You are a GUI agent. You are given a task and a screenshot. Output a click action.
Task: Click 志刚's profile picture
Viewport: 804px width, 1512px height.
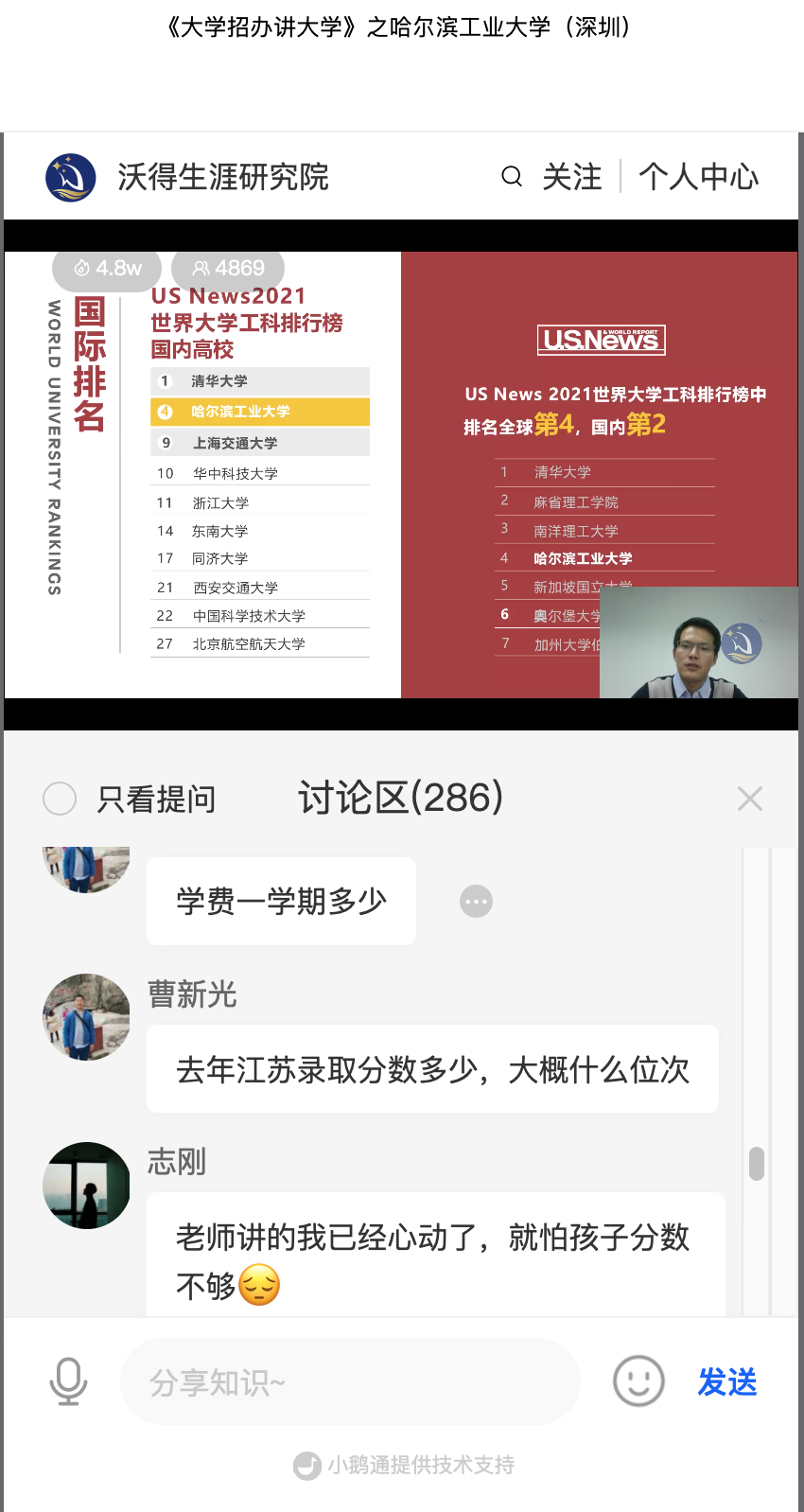click(86, 1185)
